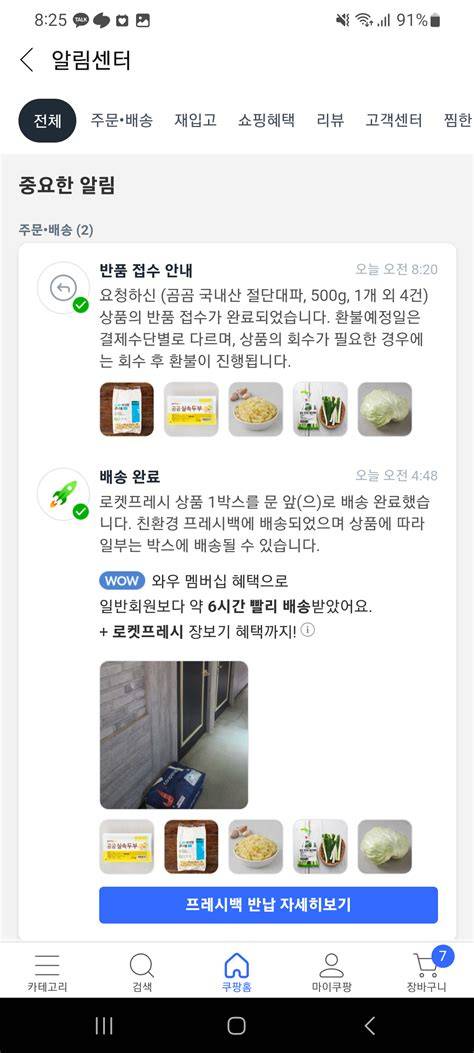Open the 장바구니 cart

427,972
